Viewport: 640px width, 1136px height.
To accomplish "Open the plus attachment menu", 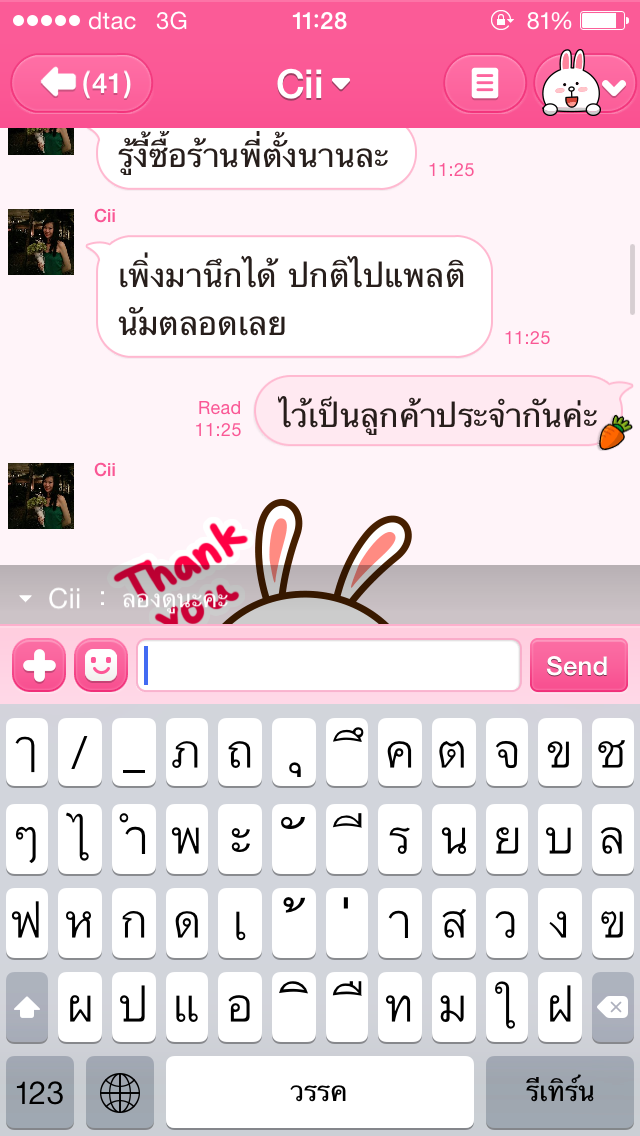I will [39, 665].
